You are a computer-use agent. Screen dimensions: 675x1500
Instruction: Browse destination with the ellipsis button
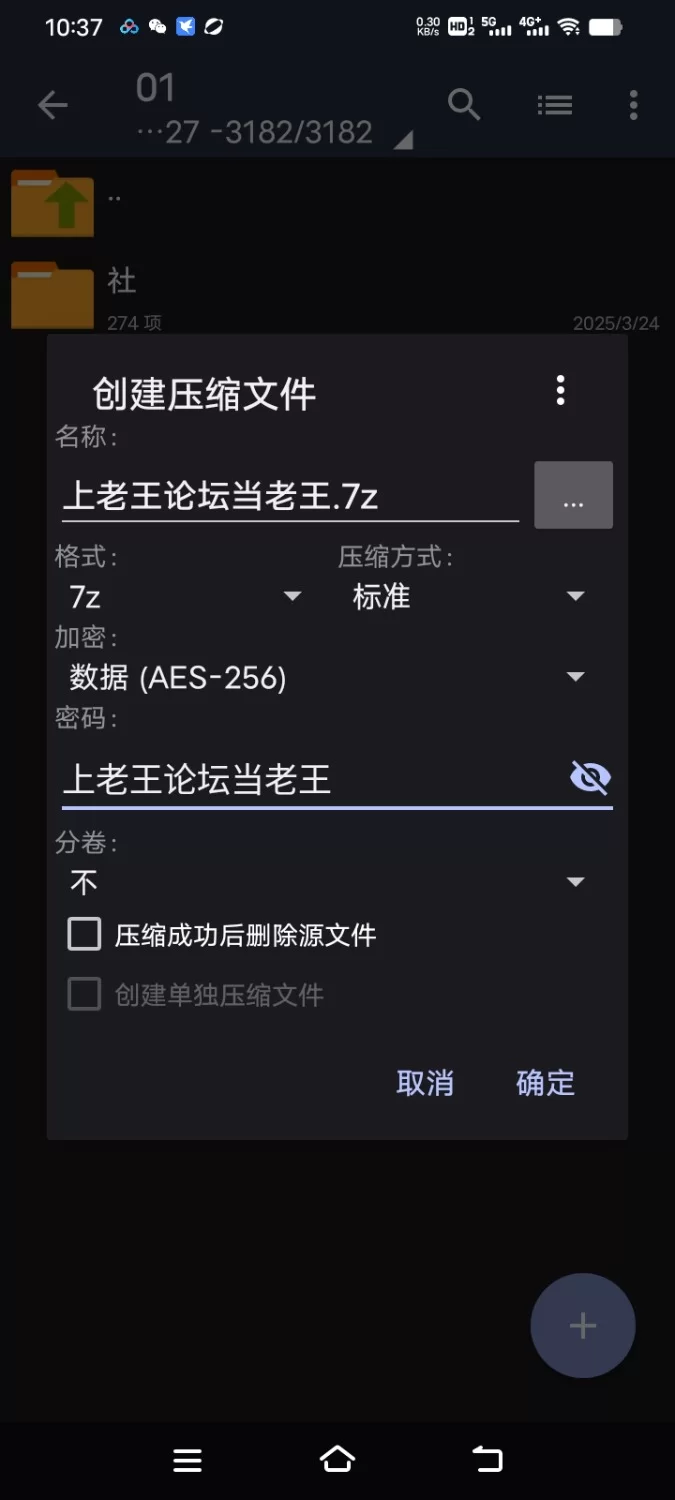[x=573, y=495]
